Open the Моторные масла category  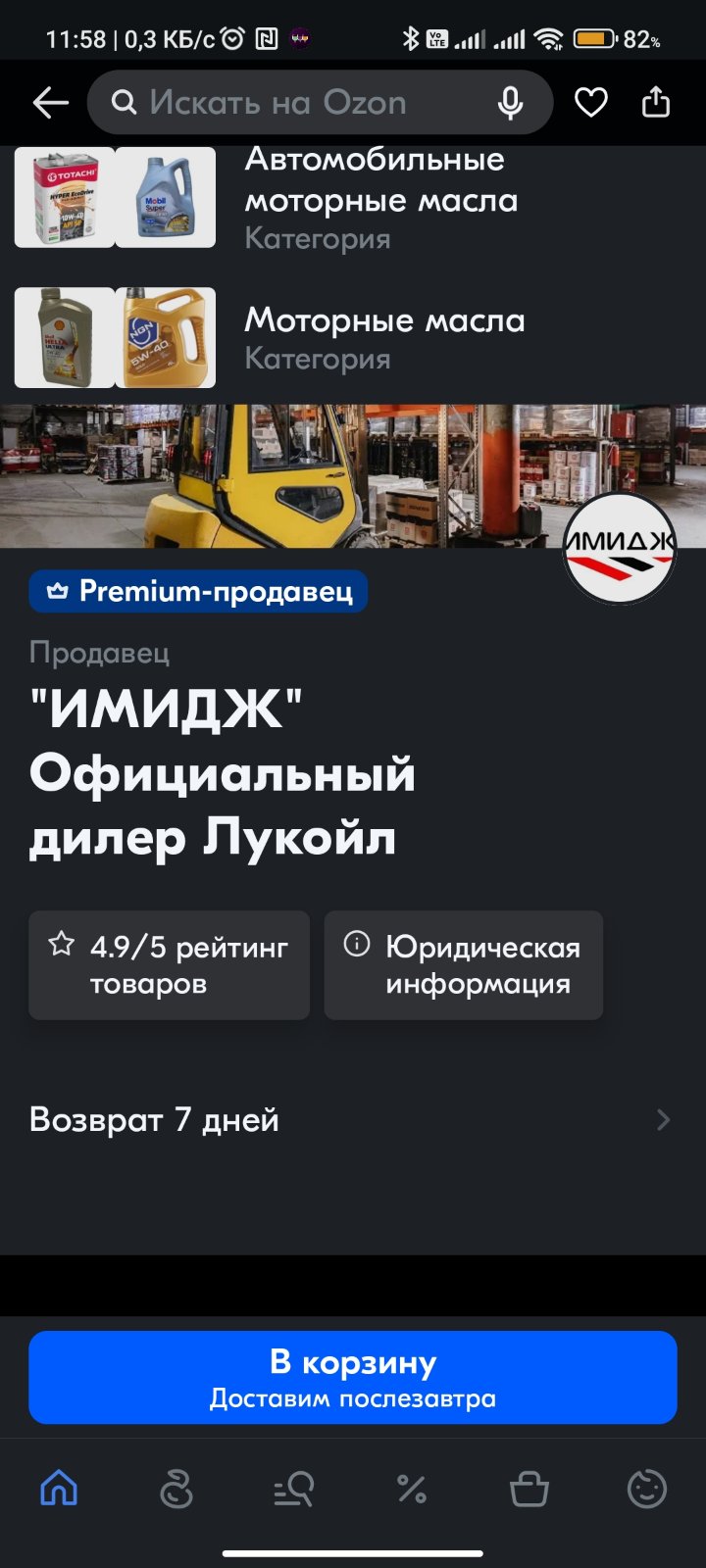click(353, 337)
